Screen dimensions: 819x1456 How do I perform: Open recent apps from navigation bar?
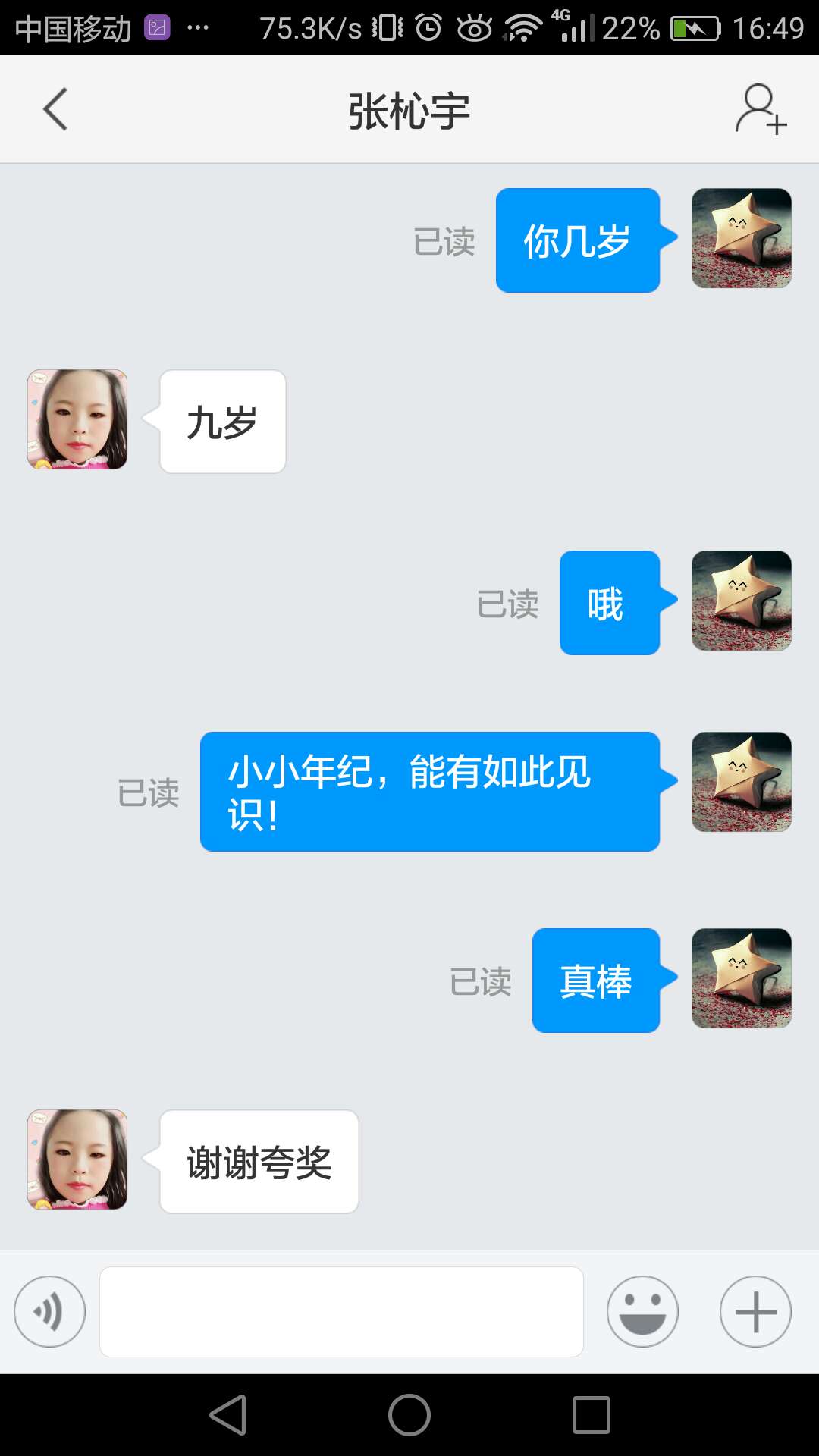pos(591,1415)
